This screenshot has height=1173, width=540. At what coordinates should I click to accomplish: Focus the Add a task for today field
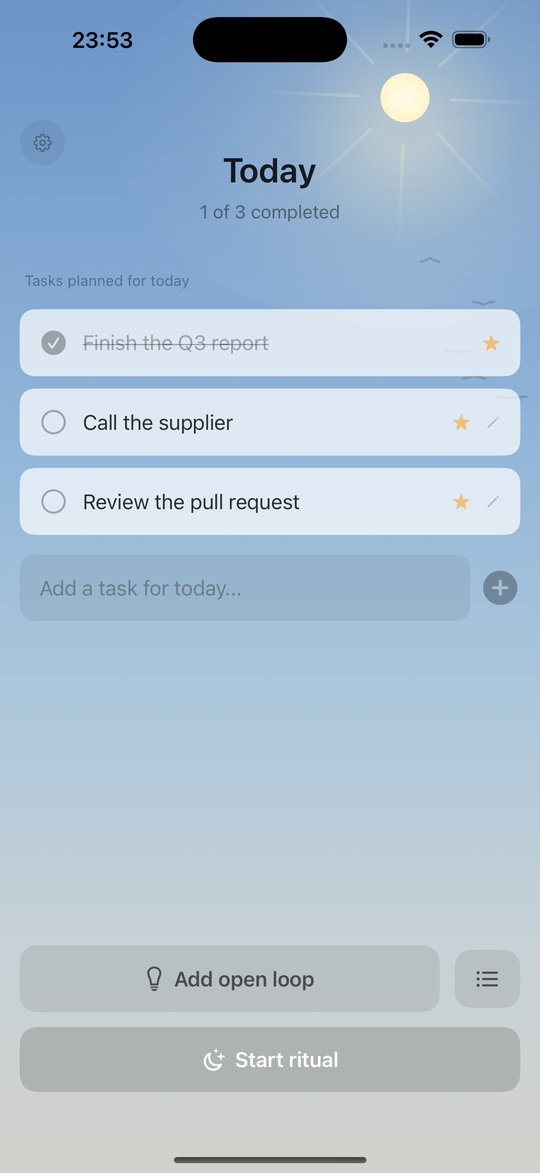[x=245, y=587]
